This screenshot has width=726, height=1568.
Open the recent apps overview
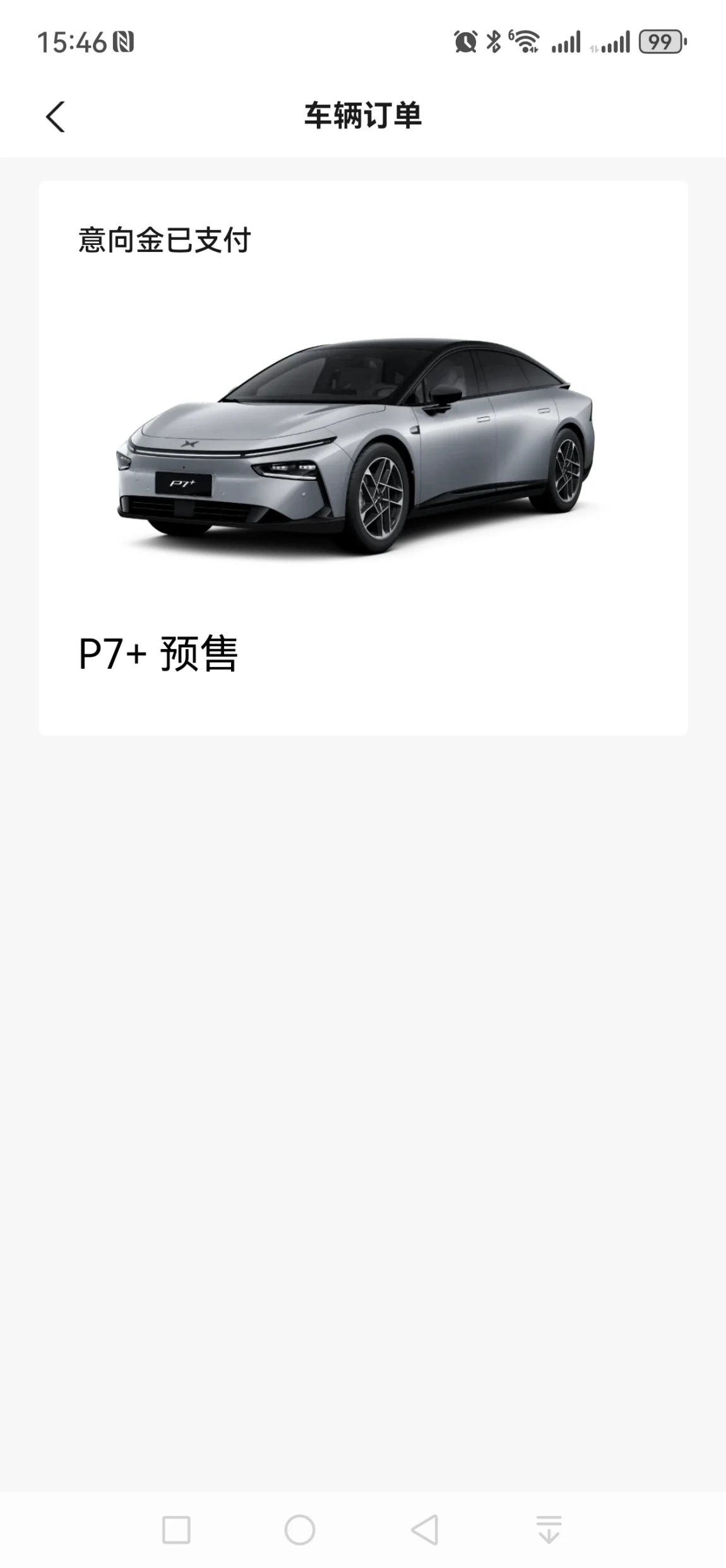click(176, 1529)
